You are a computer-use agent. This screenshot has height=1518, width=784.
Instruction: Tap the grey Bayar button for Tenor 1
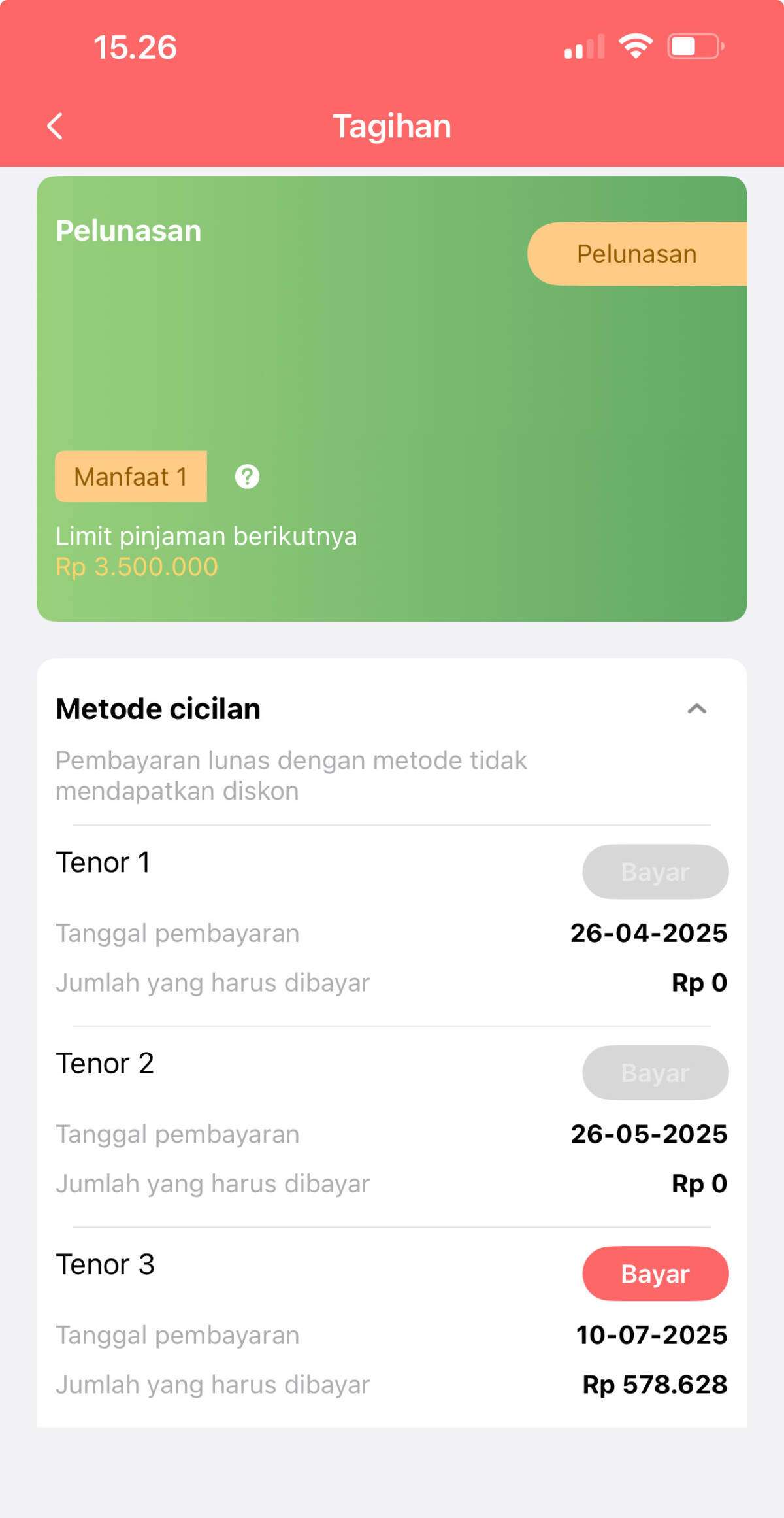click(x=655, y=871)
